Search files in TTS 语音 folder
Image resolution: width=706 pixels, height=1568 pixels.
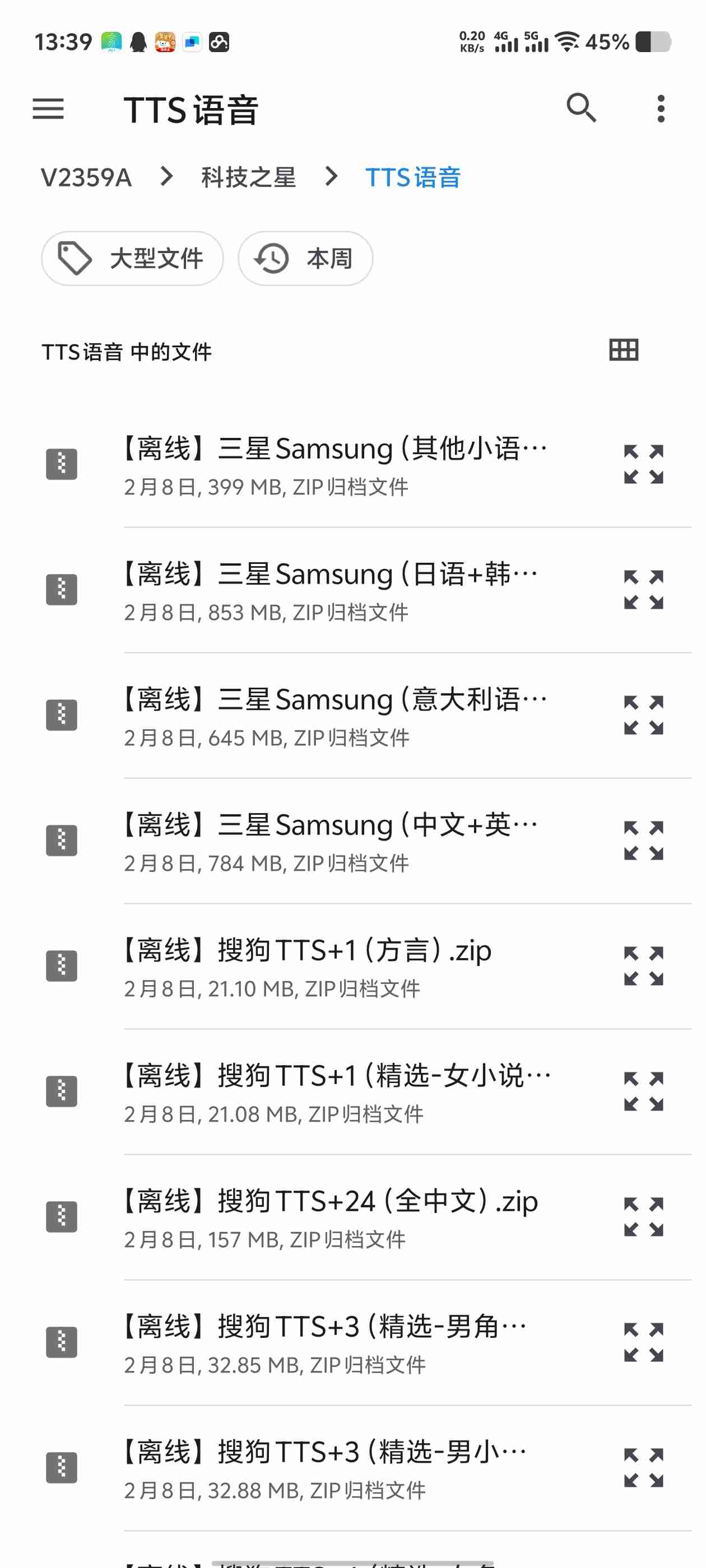click(x=581, y=109)
